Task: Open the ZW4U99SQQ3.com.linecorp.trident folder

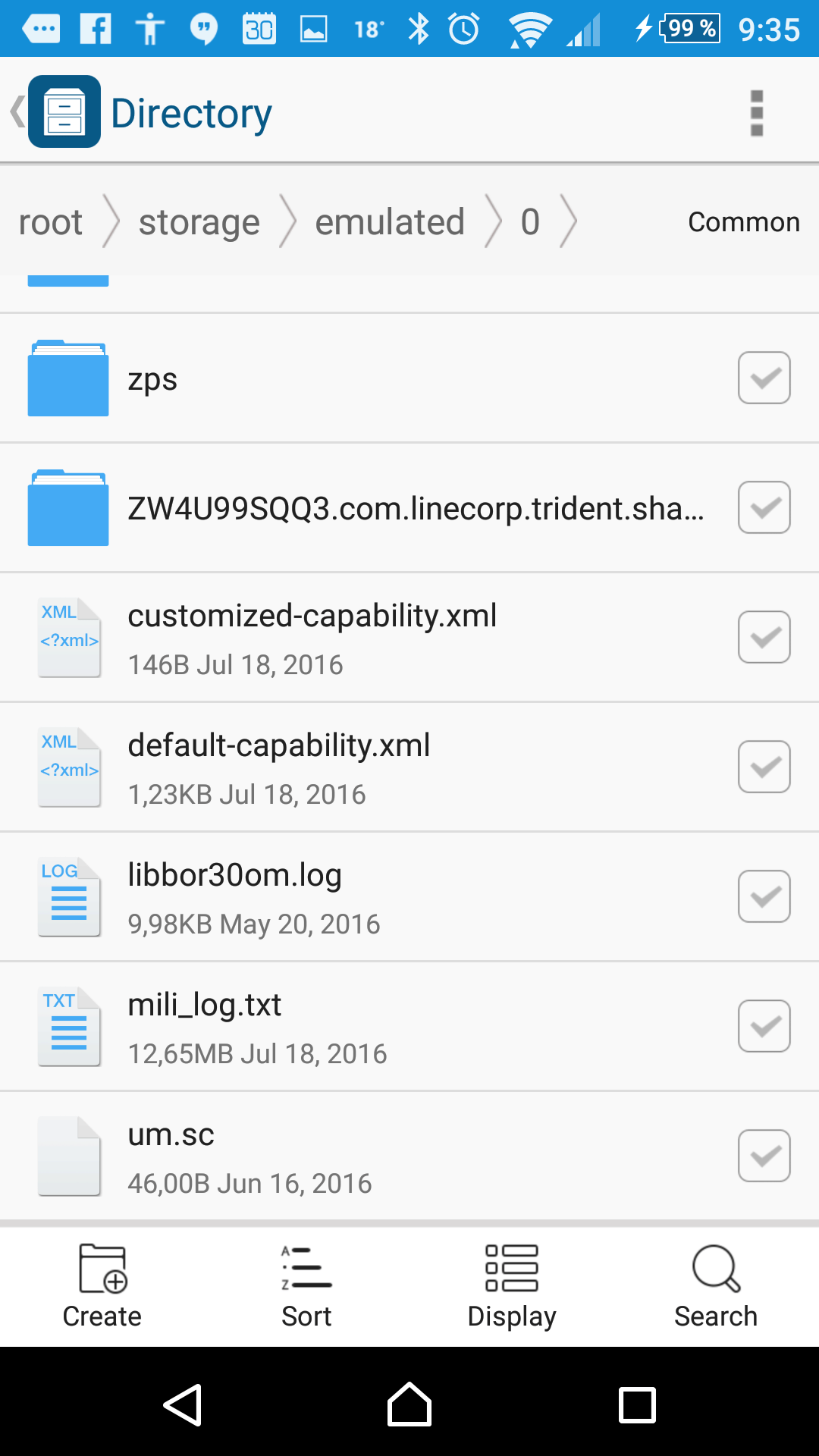Action: coord(409,507)
